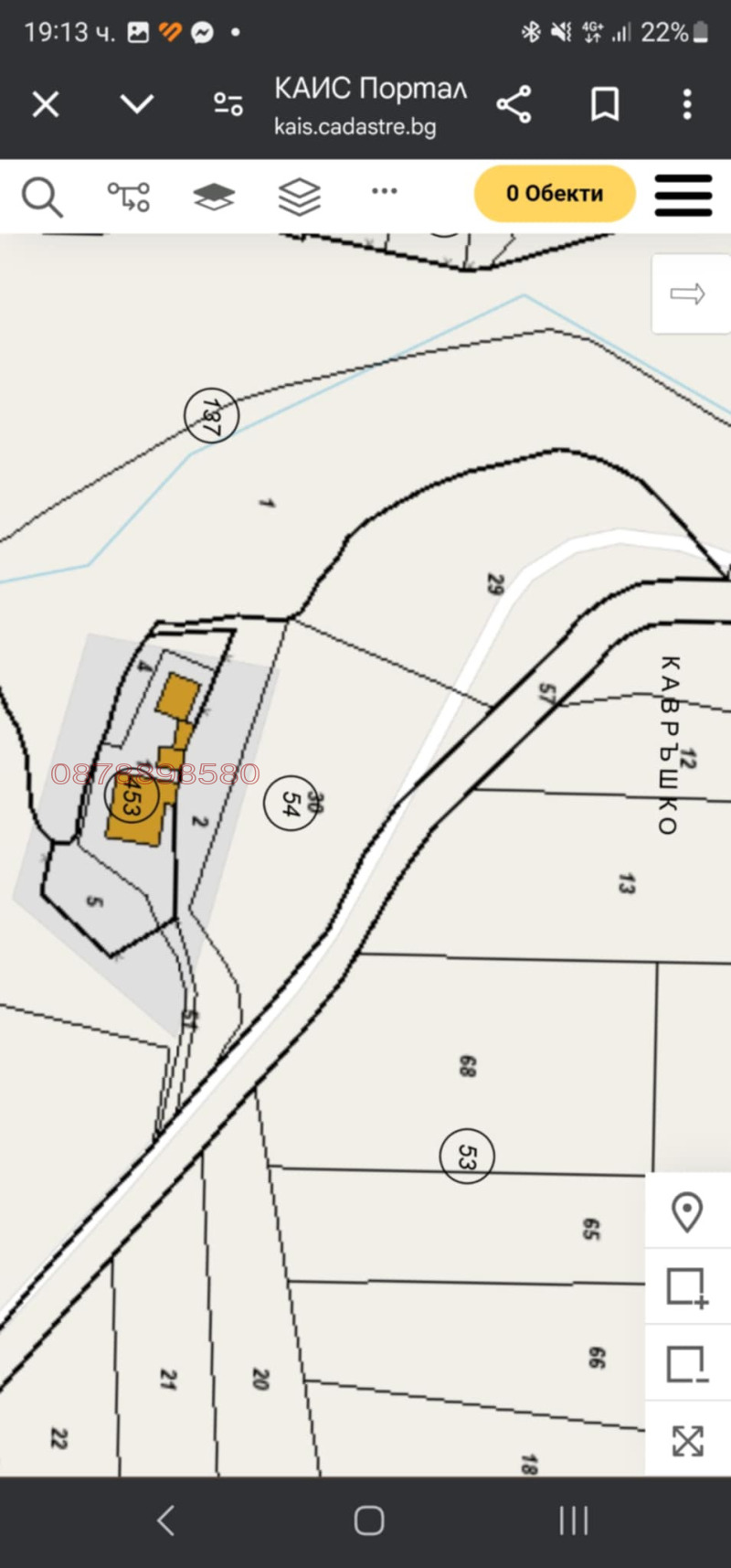Open the hamburger menu
This screenshot has height=1568, width=731.
[x=683, y=195]
